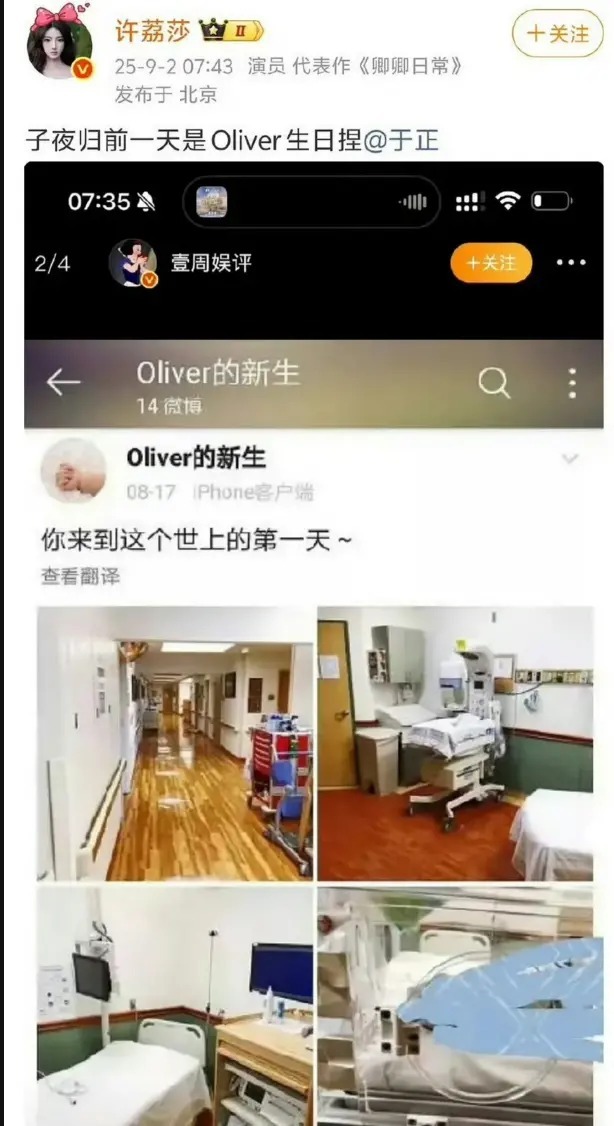Open 许荔莎's profile avatar

tap(60, 43)
